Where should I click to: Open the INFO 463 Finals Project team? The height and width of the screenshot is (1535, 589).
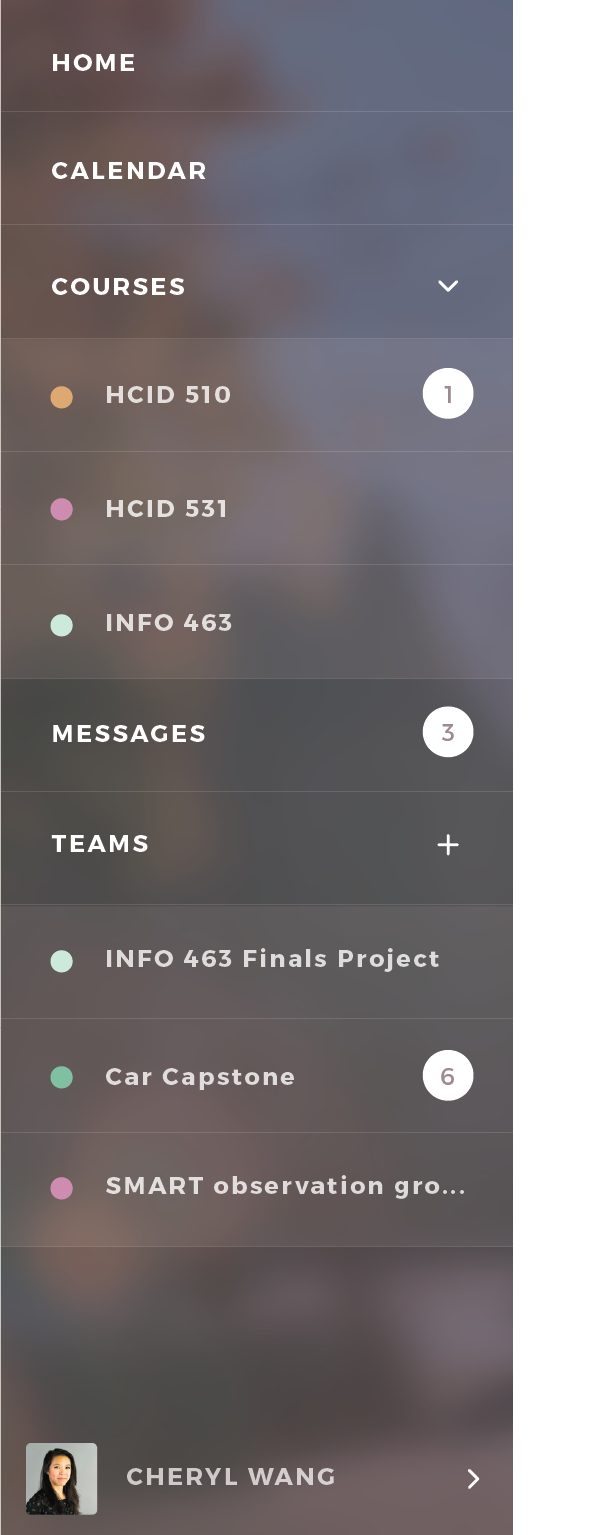click(256, 962)
